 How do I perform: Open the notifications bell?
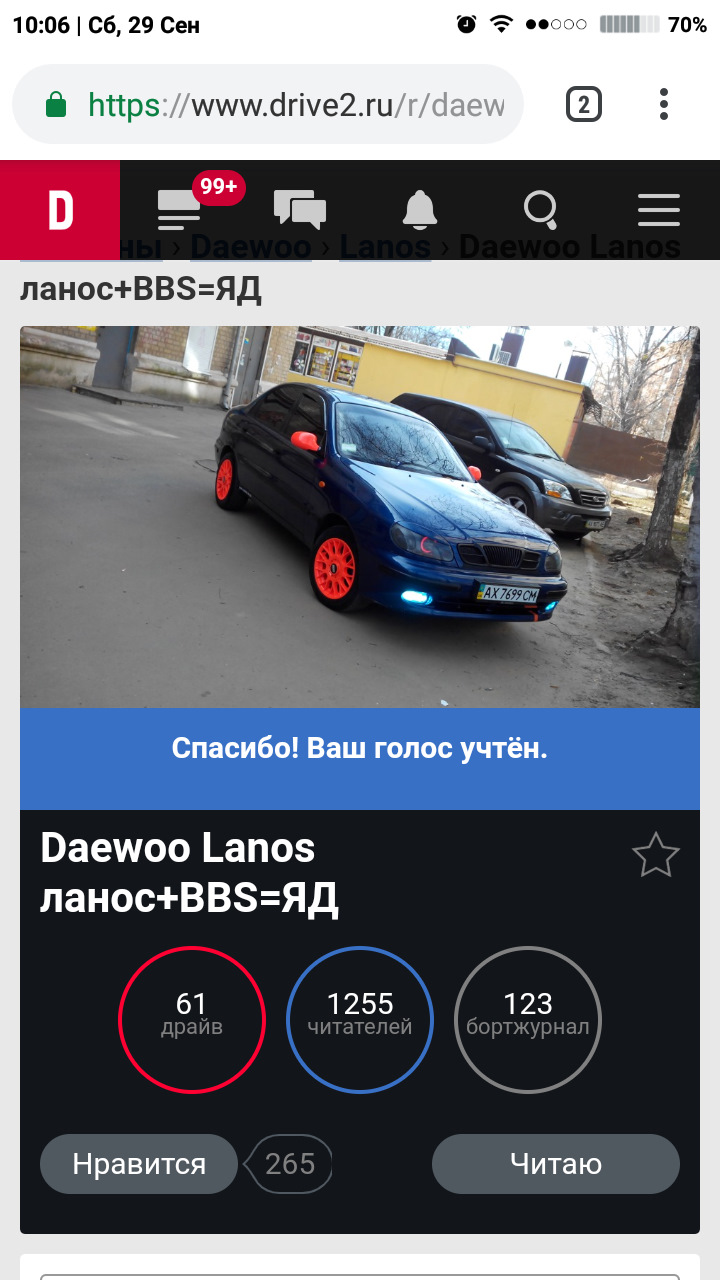pos(420,210)
